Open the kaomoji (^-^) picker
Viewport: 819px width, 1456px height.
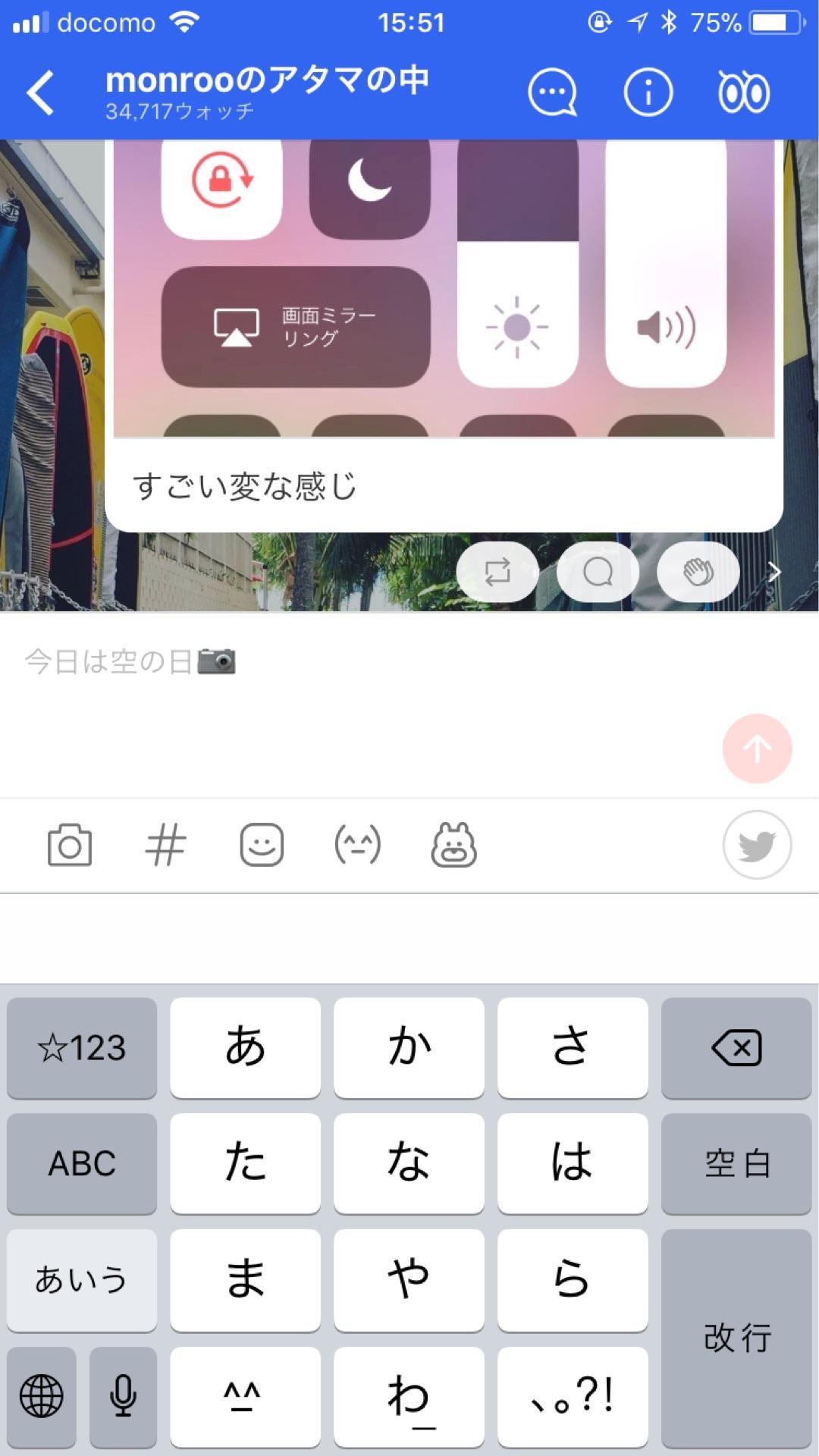tap(359, 845)
